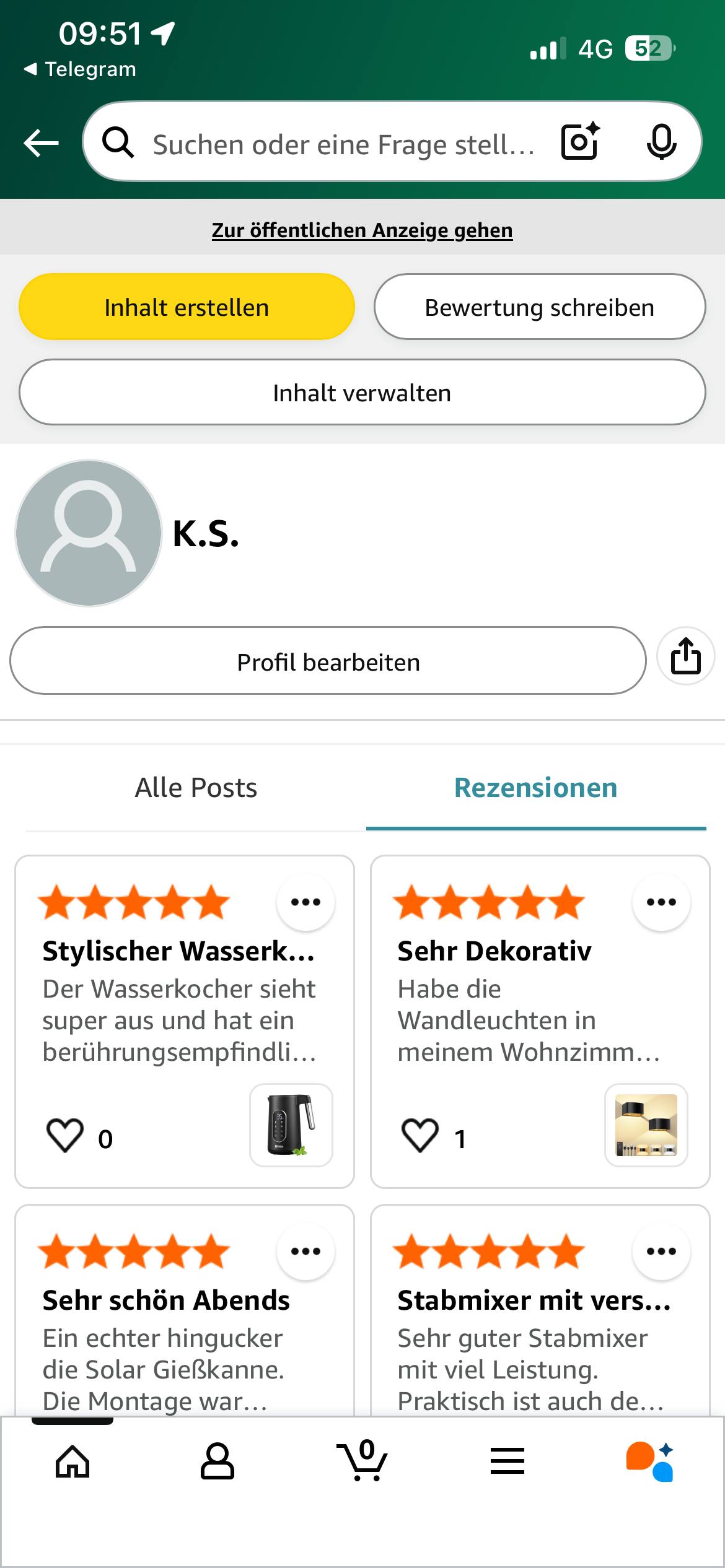Switch to Alle Posts tab
The height and width of the screenshot is (1568, 725).
196,788
